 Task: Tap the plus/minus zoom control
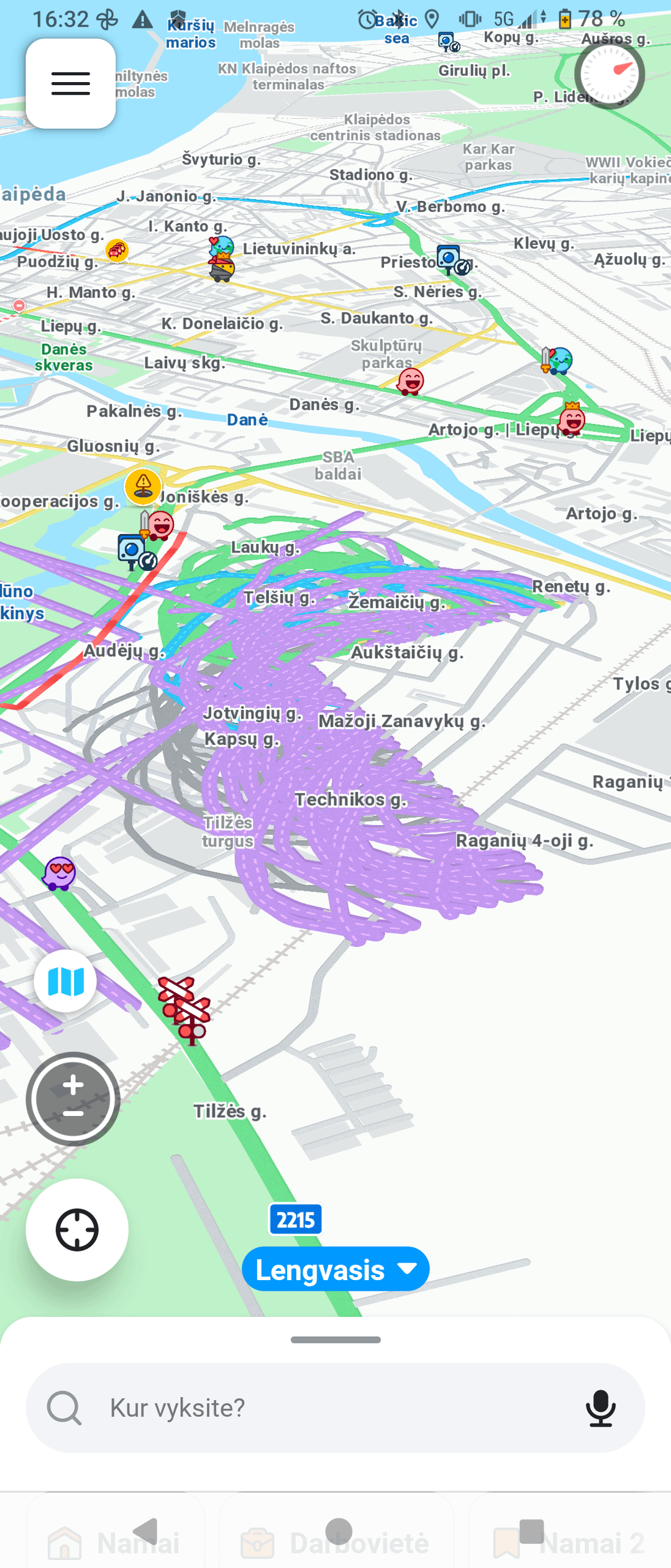(73, 1099)
